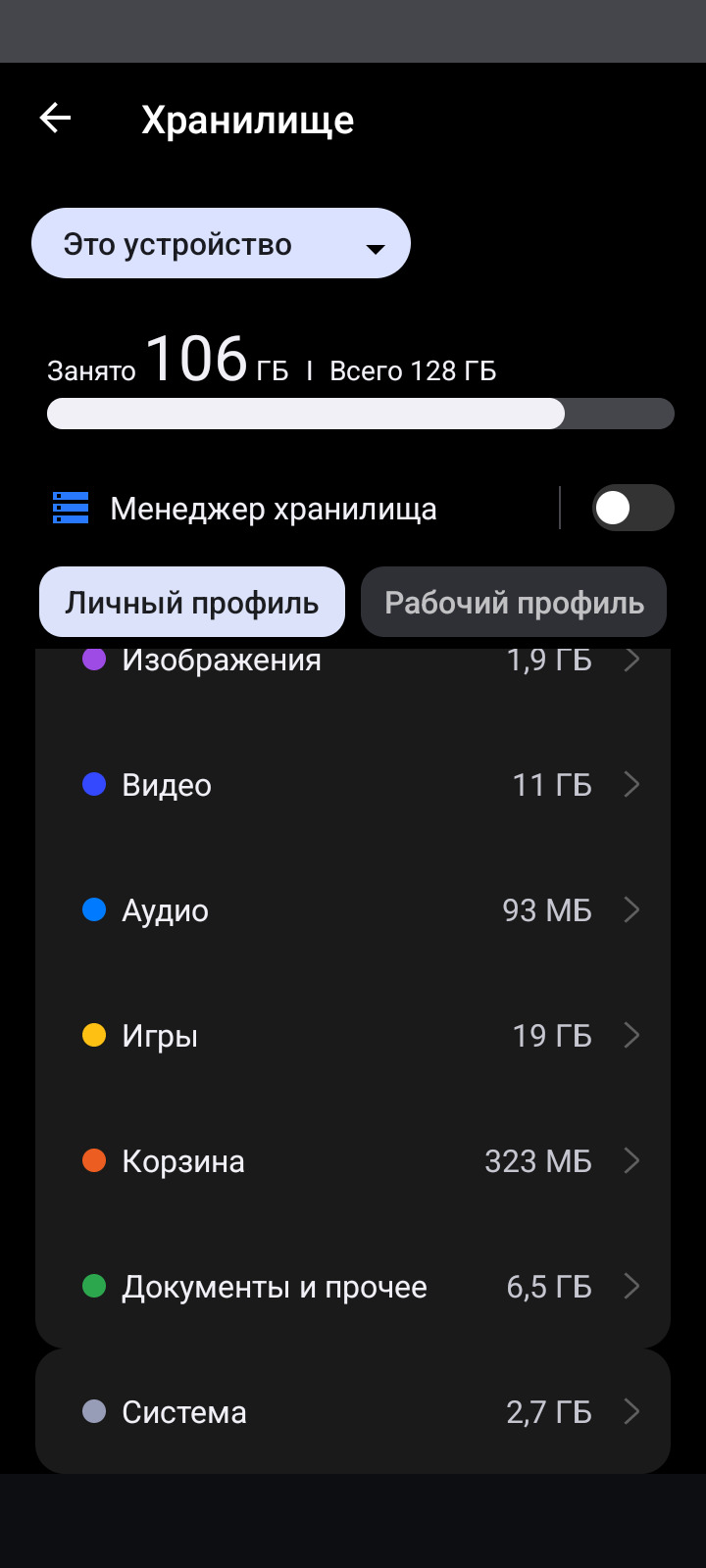View Документы и прочее storage
This screenshot has width=706, height=1568.
pos(353,1287)
